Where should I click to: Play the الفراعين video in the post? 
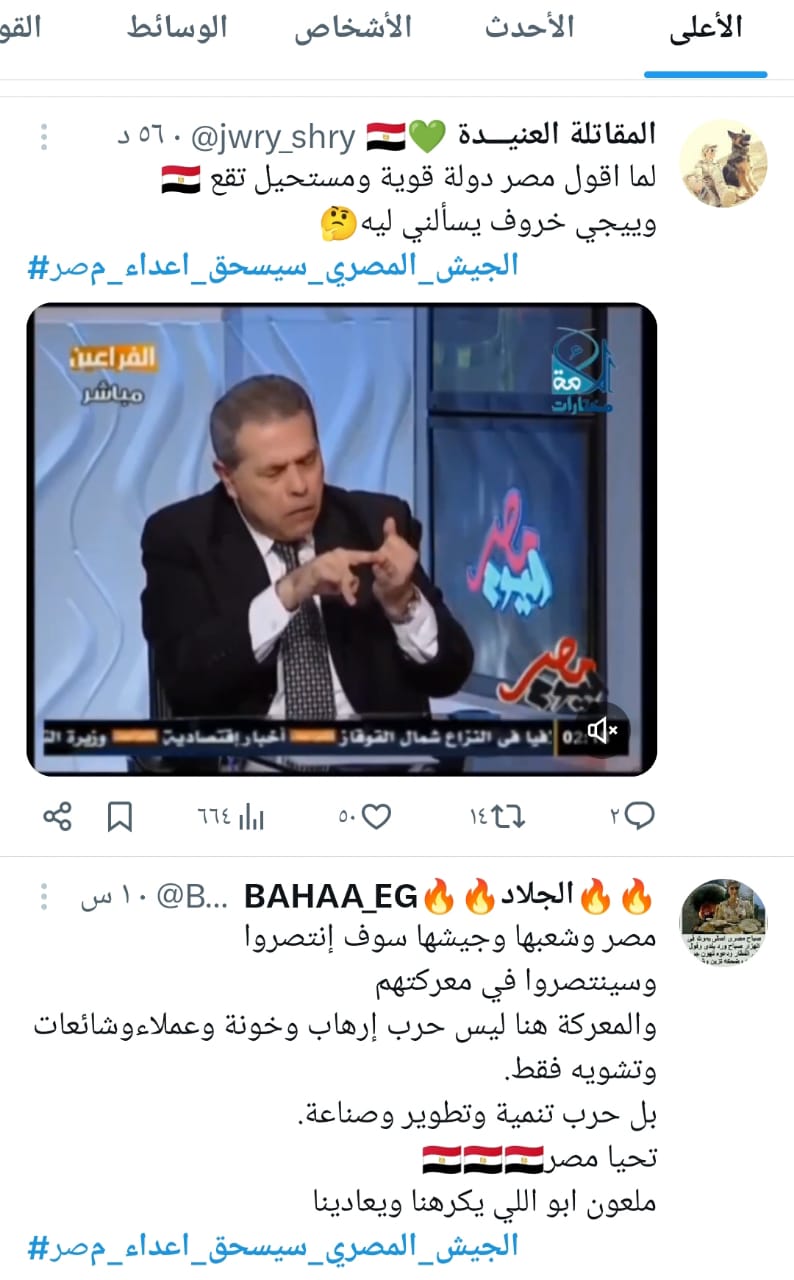(x=341, y=538)
